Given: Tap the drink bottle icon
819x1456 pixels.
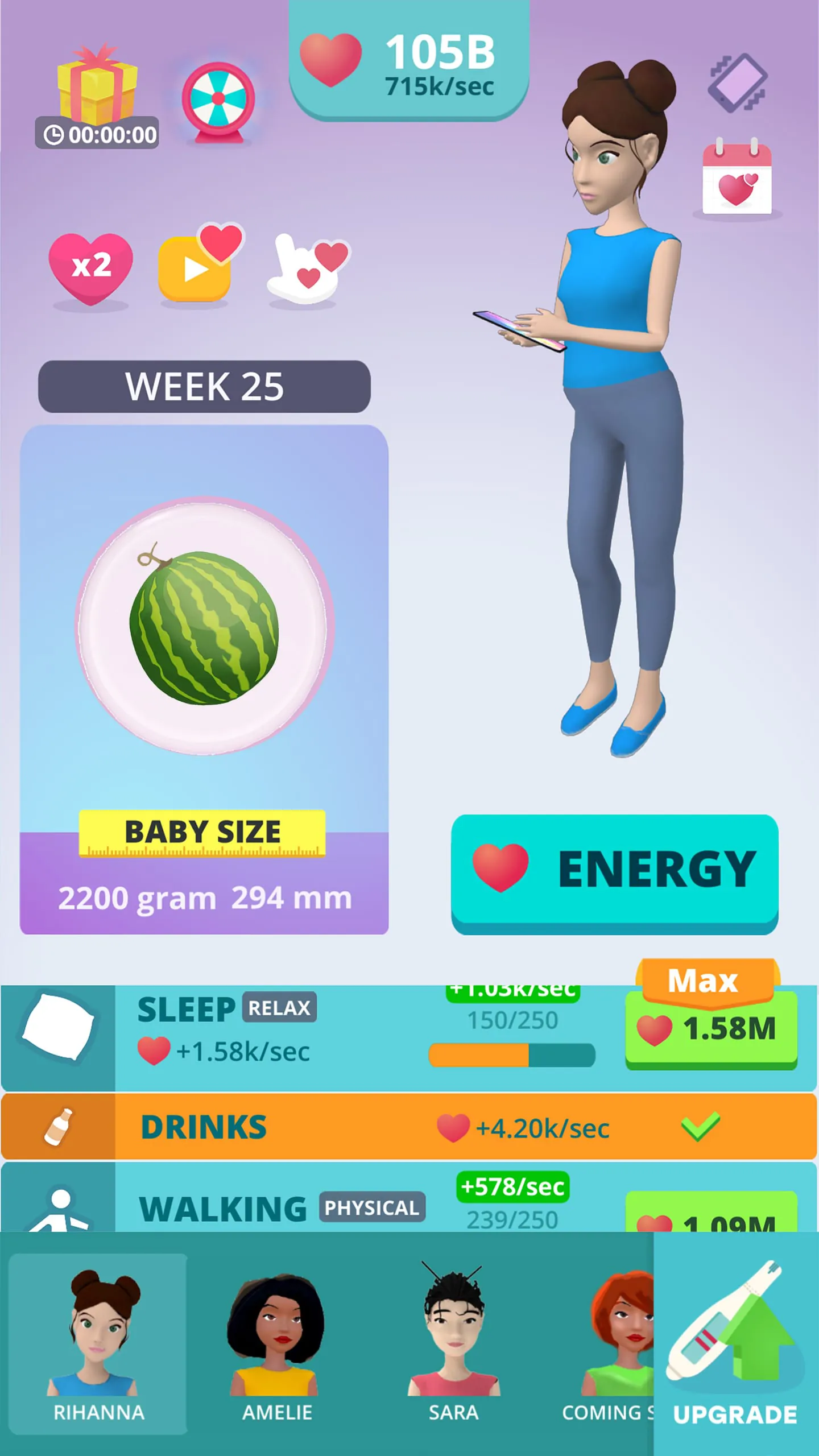Looking at the screenshot, I should tap(57, 1126).
